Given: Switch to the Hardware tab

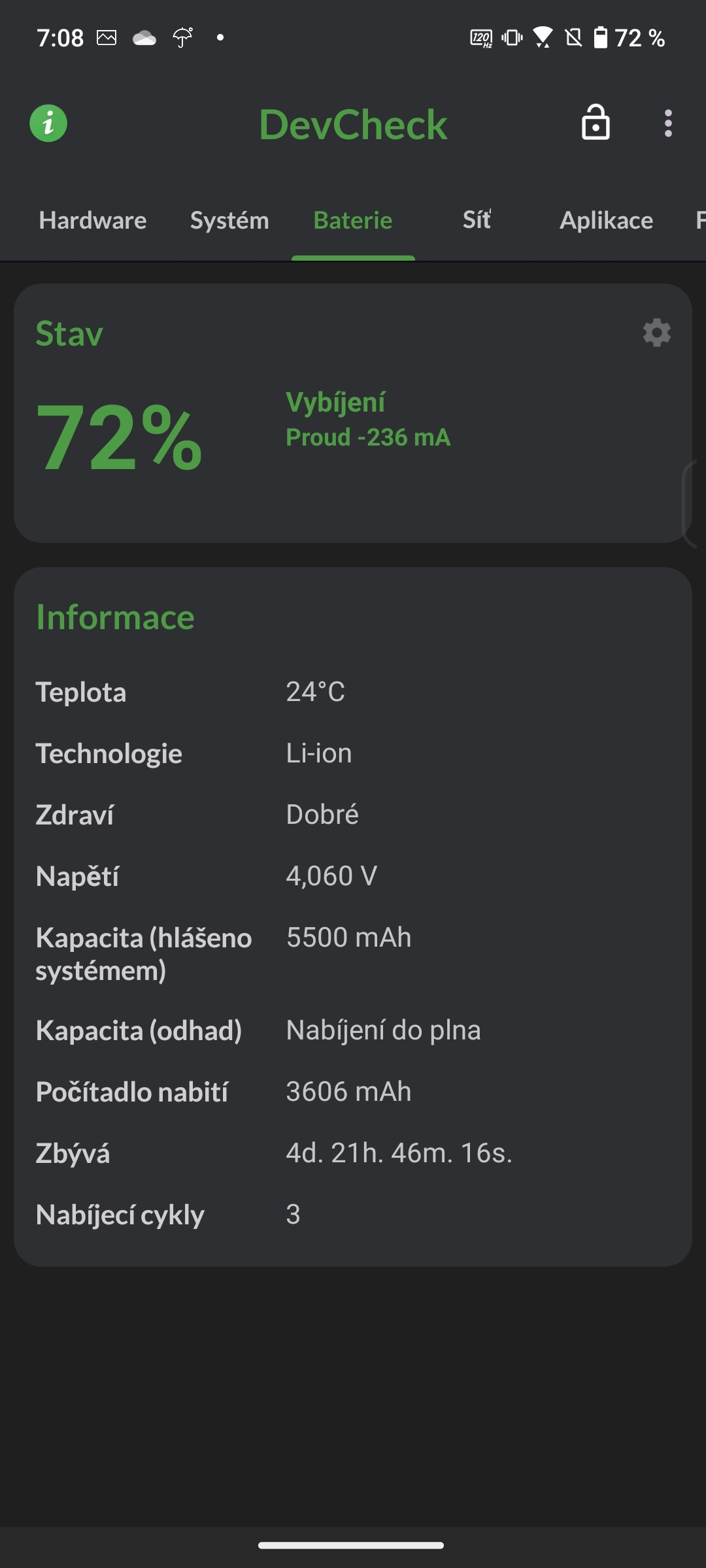Looking at the screenshot, I should 93,220.
